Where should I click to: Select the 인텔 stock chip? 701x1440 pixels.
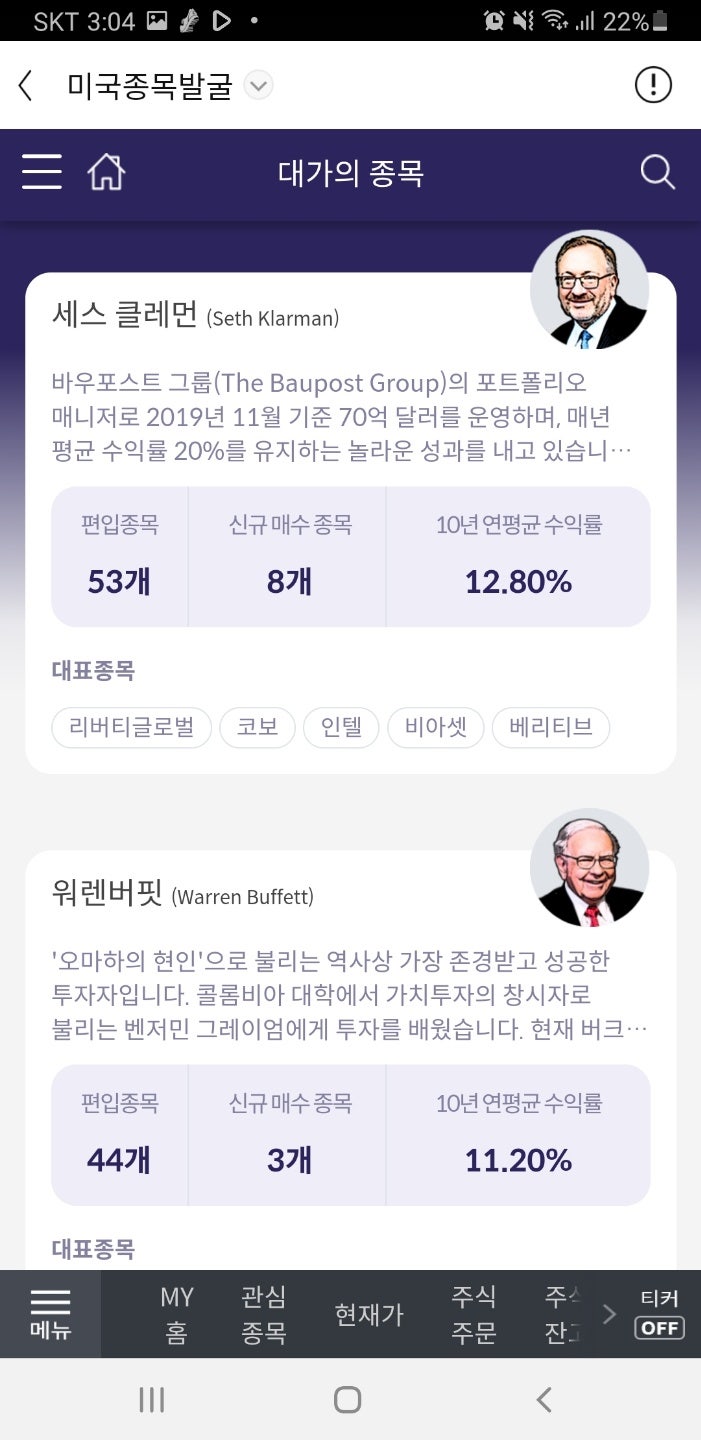coord(341,728)
